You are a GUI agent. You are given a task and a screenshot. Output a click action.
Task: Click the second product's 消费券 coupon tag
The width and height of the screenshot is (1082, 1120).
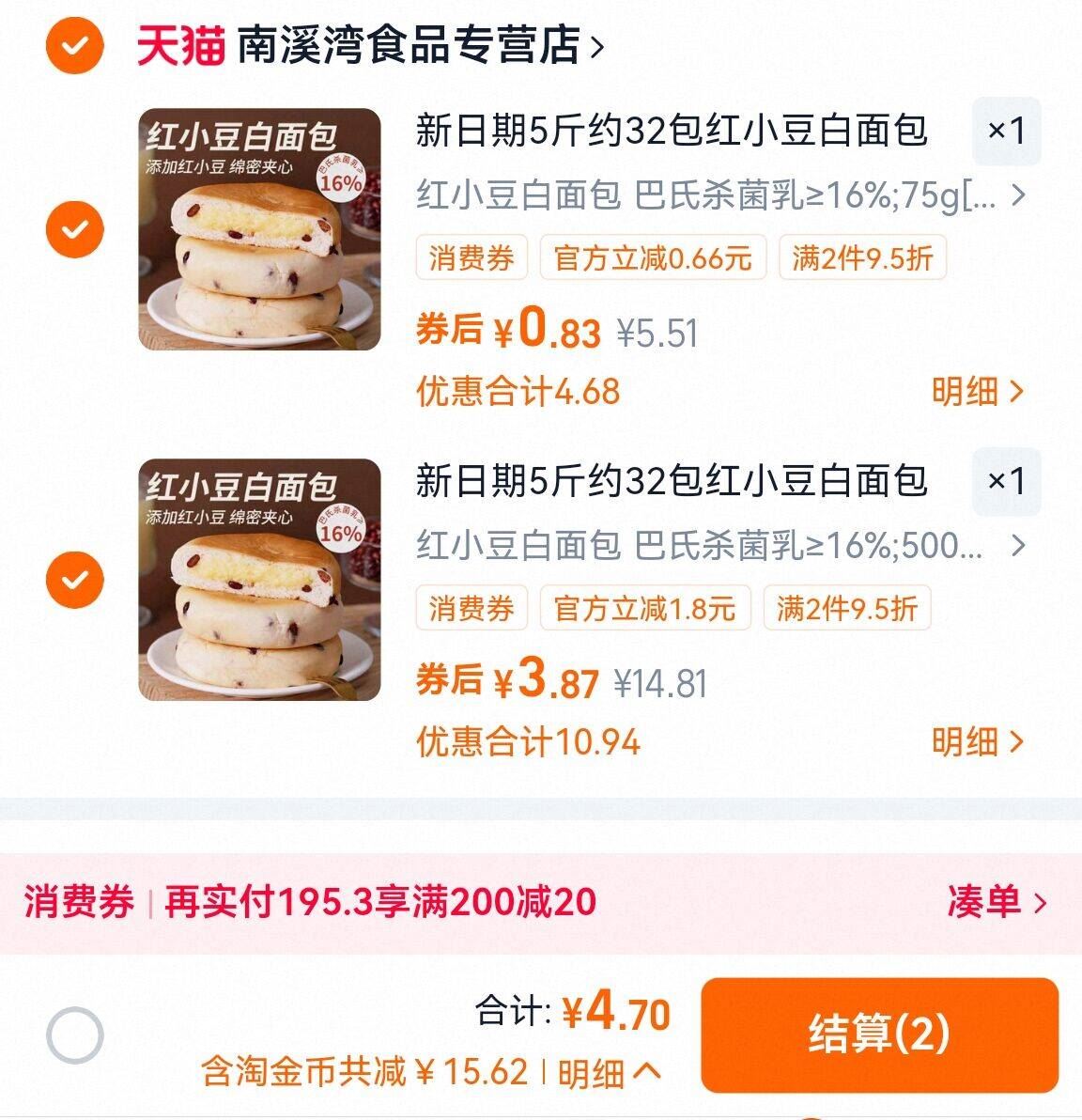tap(470, 611)
